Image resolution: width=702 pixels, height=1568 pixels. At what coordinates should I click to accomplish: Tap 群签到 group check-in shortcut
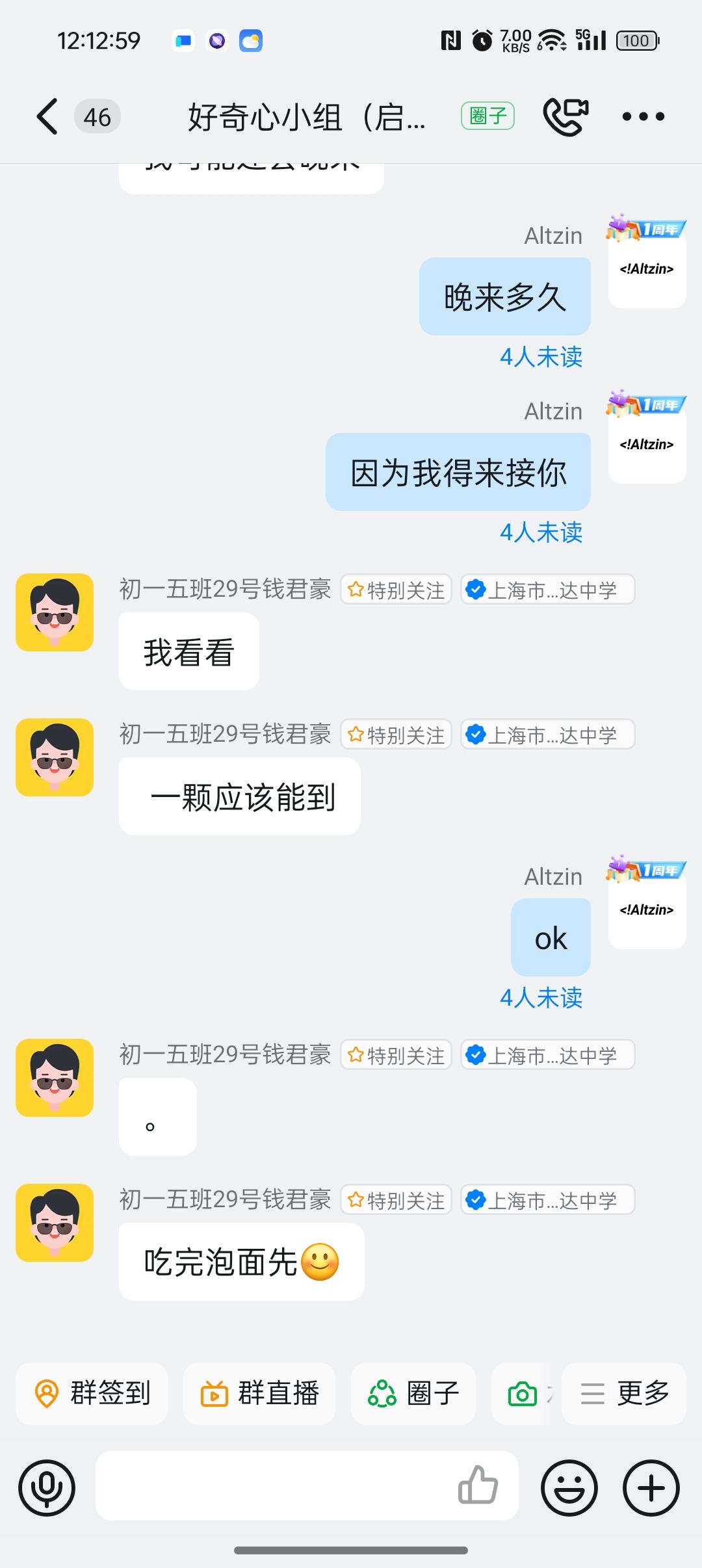click(x=92, y=1394)
